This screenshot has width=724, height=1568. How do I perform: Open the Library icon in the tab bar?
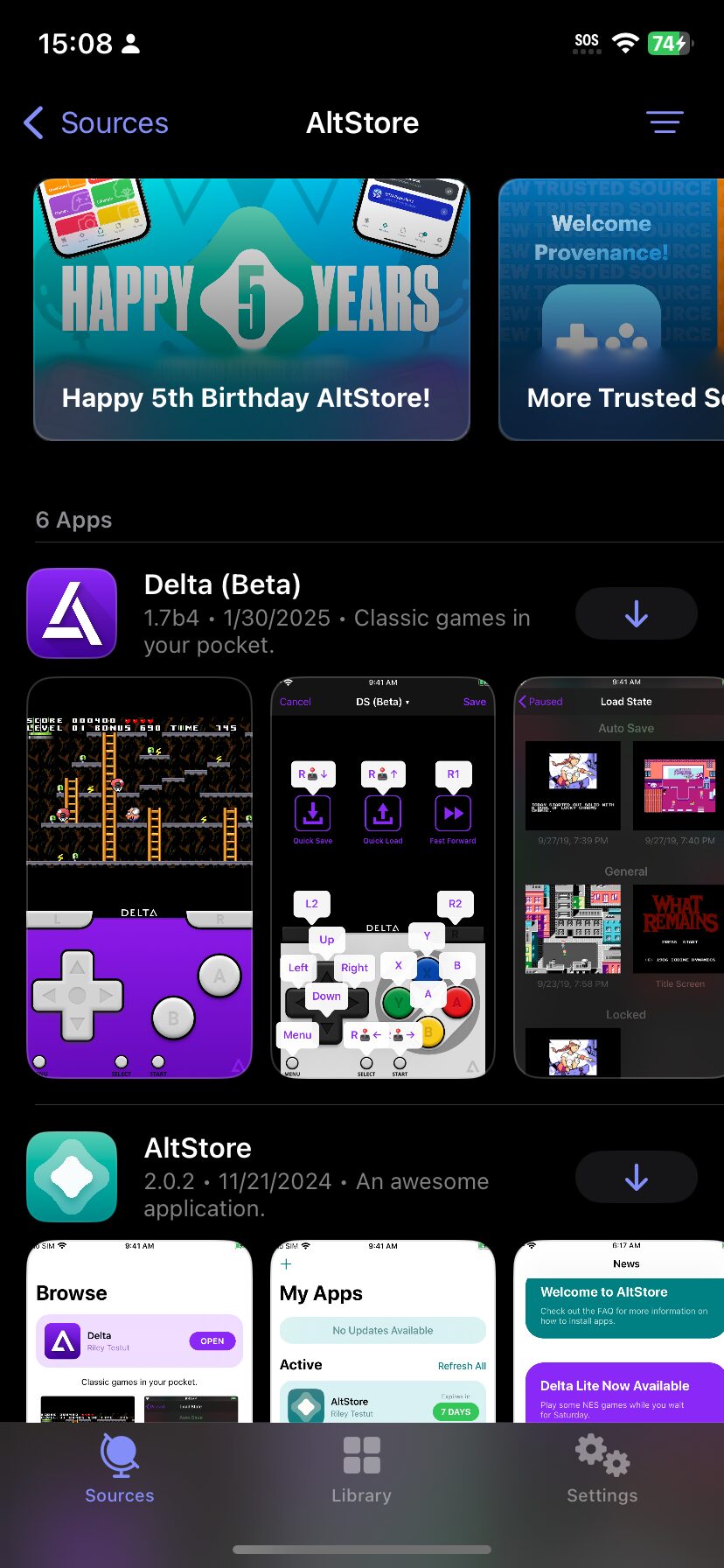point(361,1470)
